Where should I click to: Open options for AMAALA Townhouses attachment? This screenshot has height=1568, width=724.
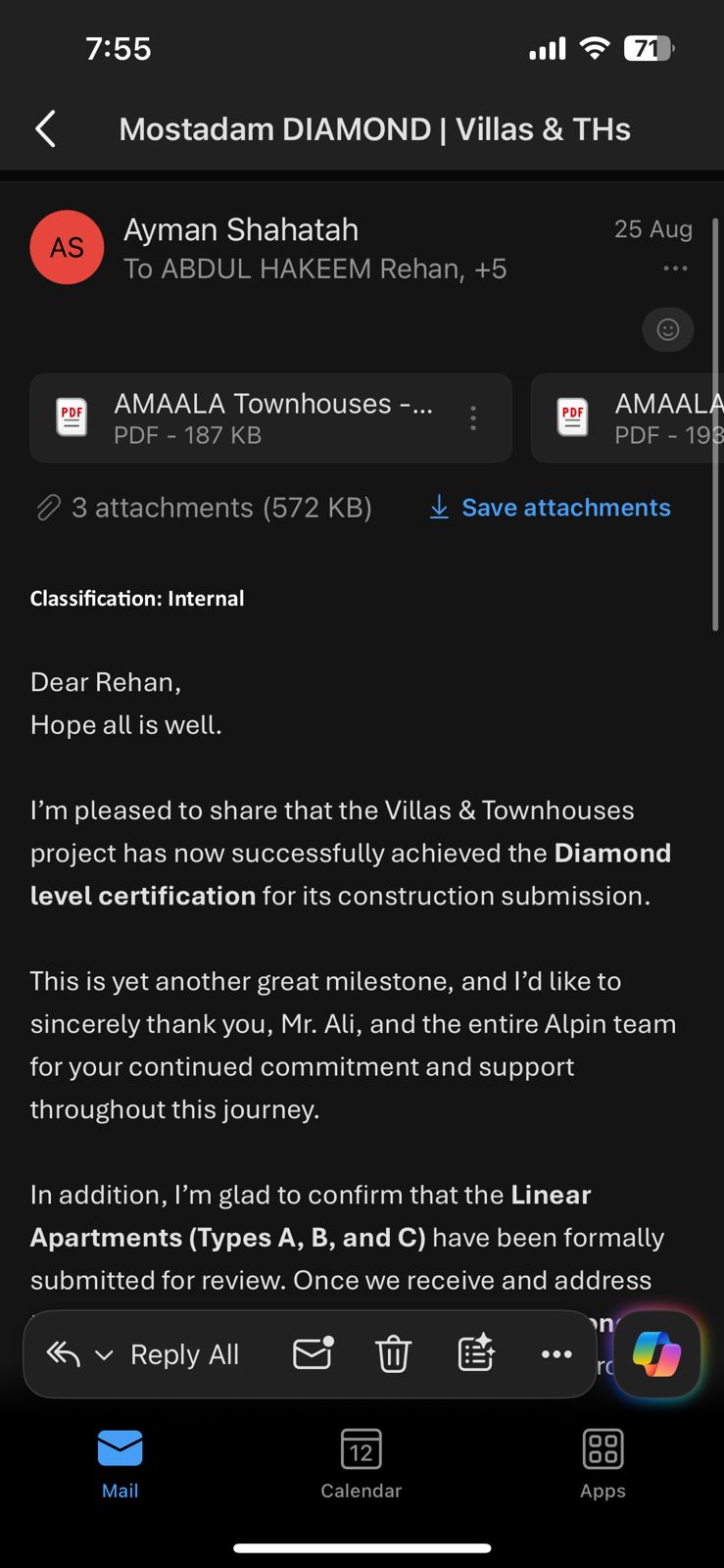coord(473,418)
